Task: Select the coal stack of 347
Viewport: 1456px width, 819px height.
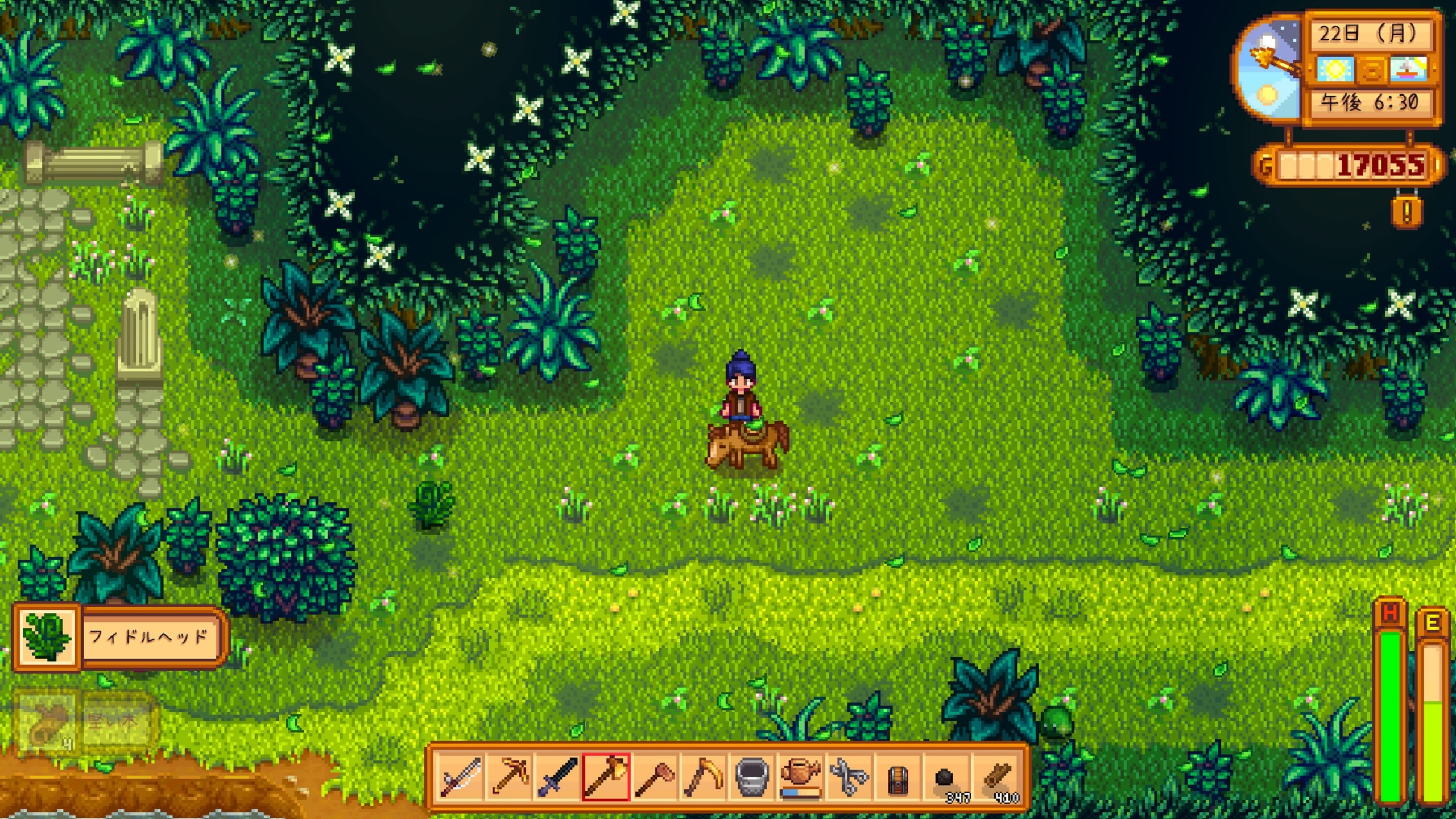Action: (946, 776)
